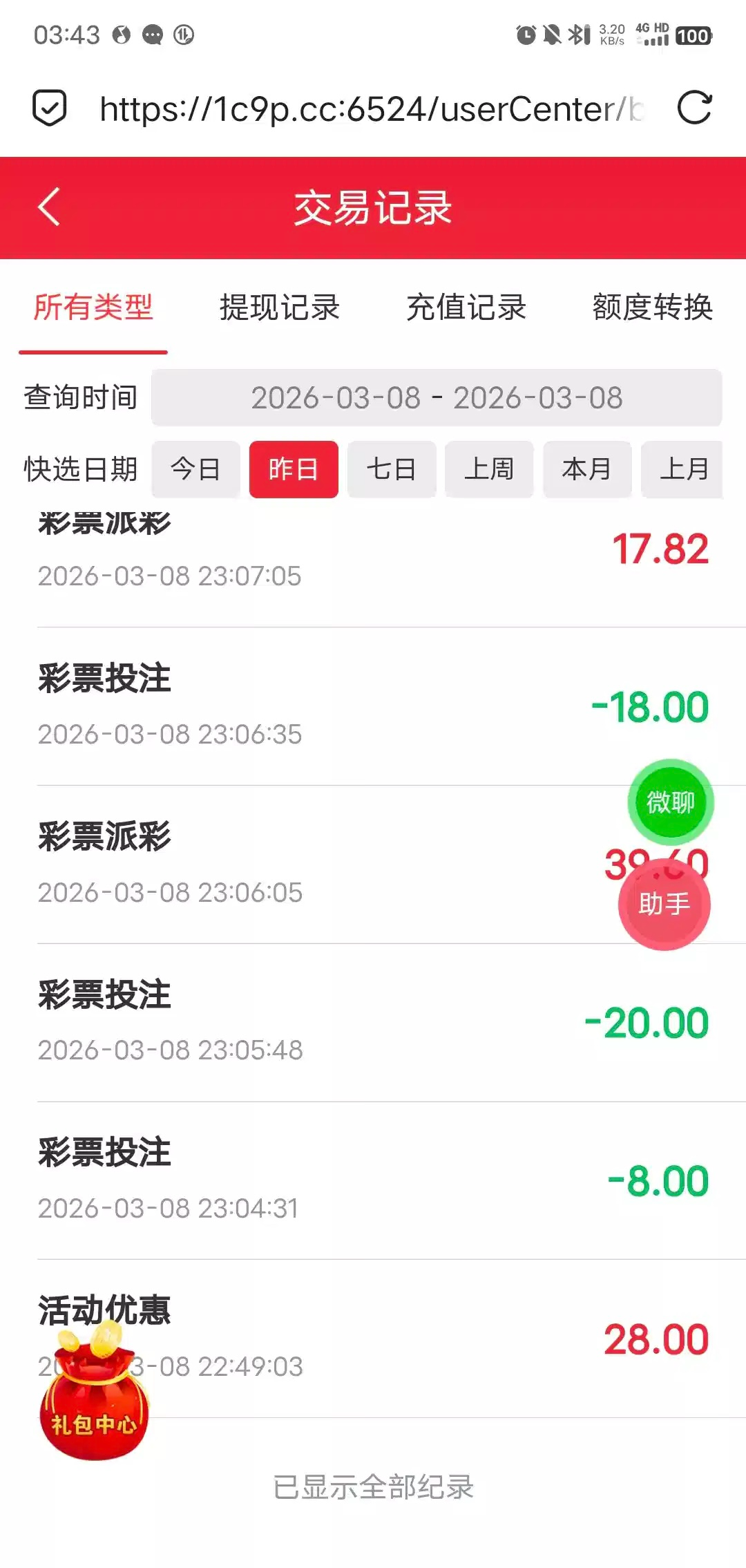This screenshot has height=1568, width=746.
Task: Show records for 上月
Action: click(682, 469)
